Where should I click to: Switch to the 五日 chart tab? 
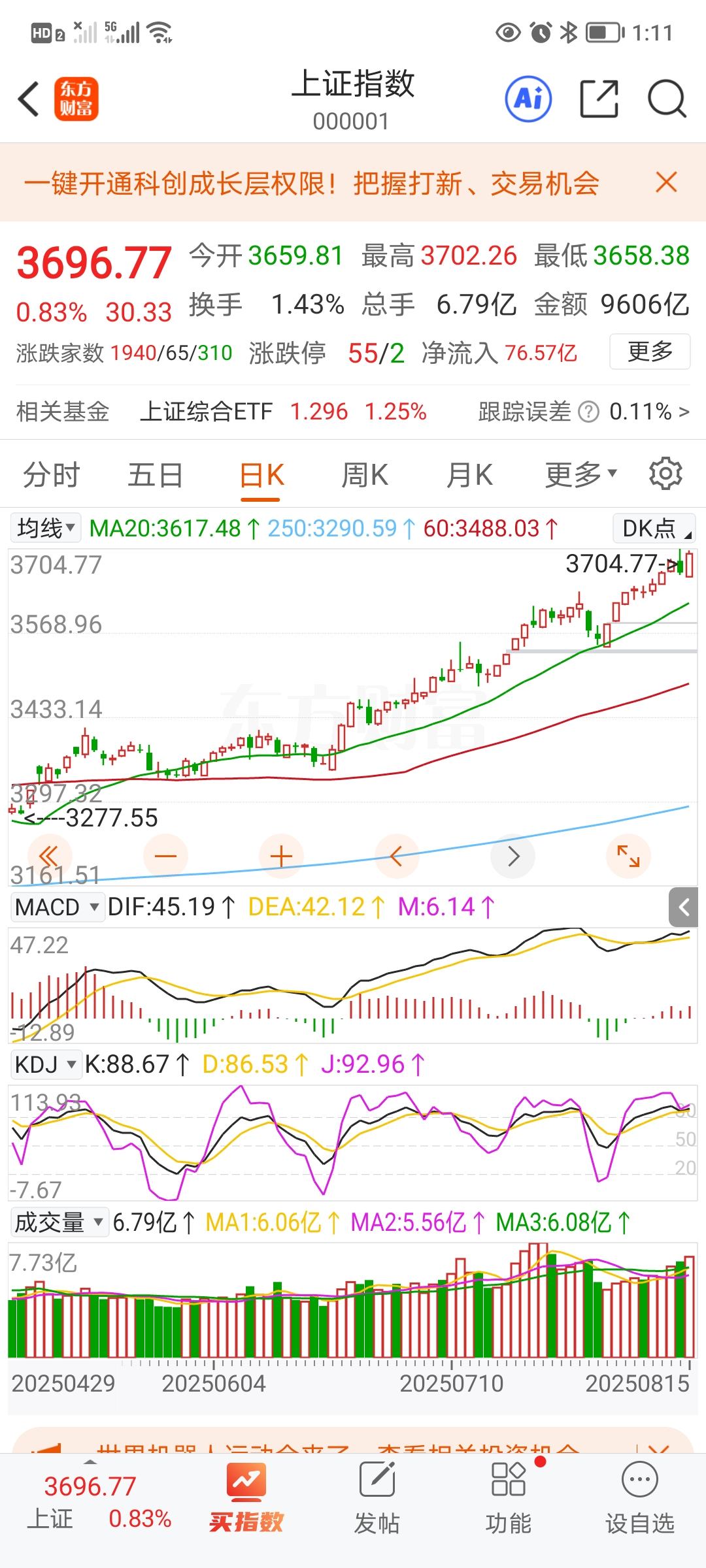[155, 475]
